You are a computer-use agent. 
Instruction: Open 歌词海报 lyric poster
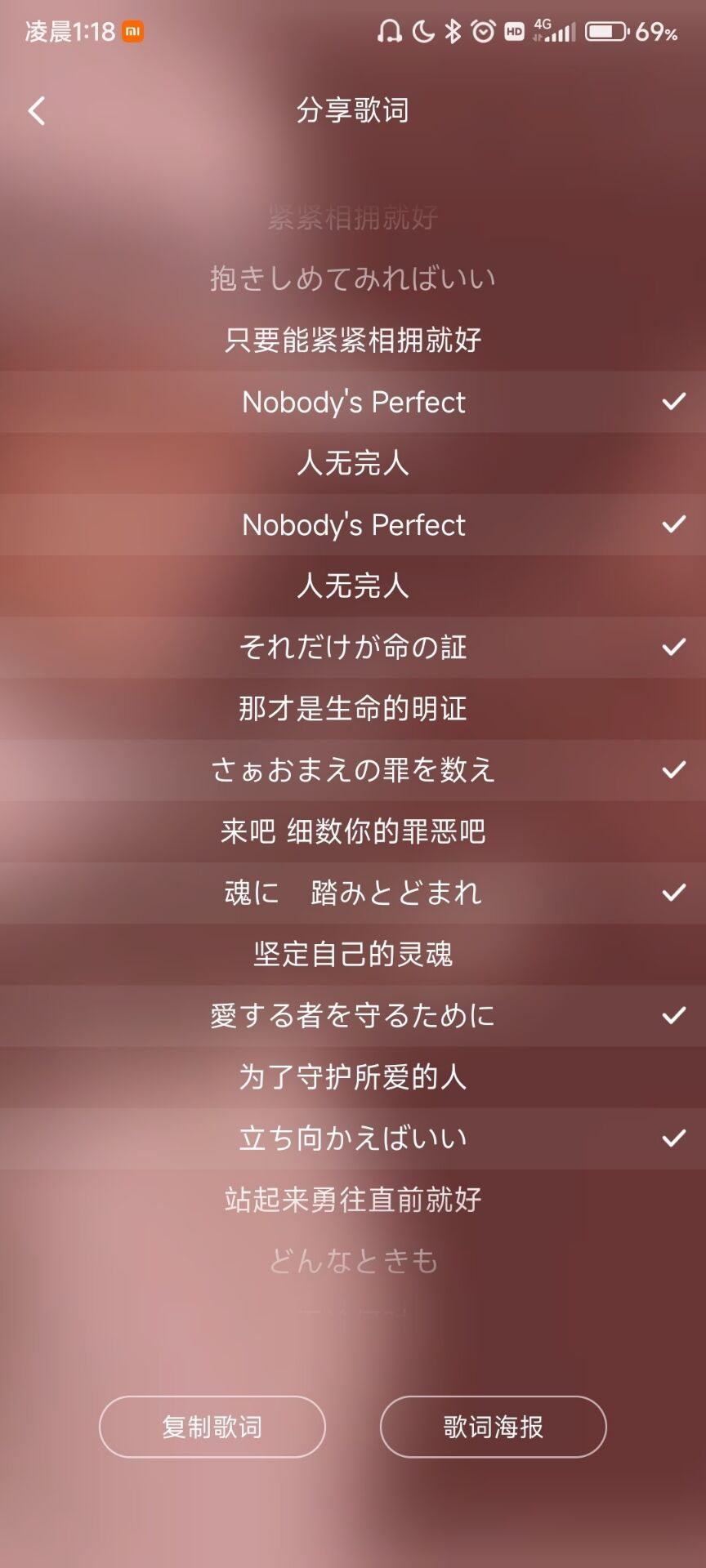493,1427
